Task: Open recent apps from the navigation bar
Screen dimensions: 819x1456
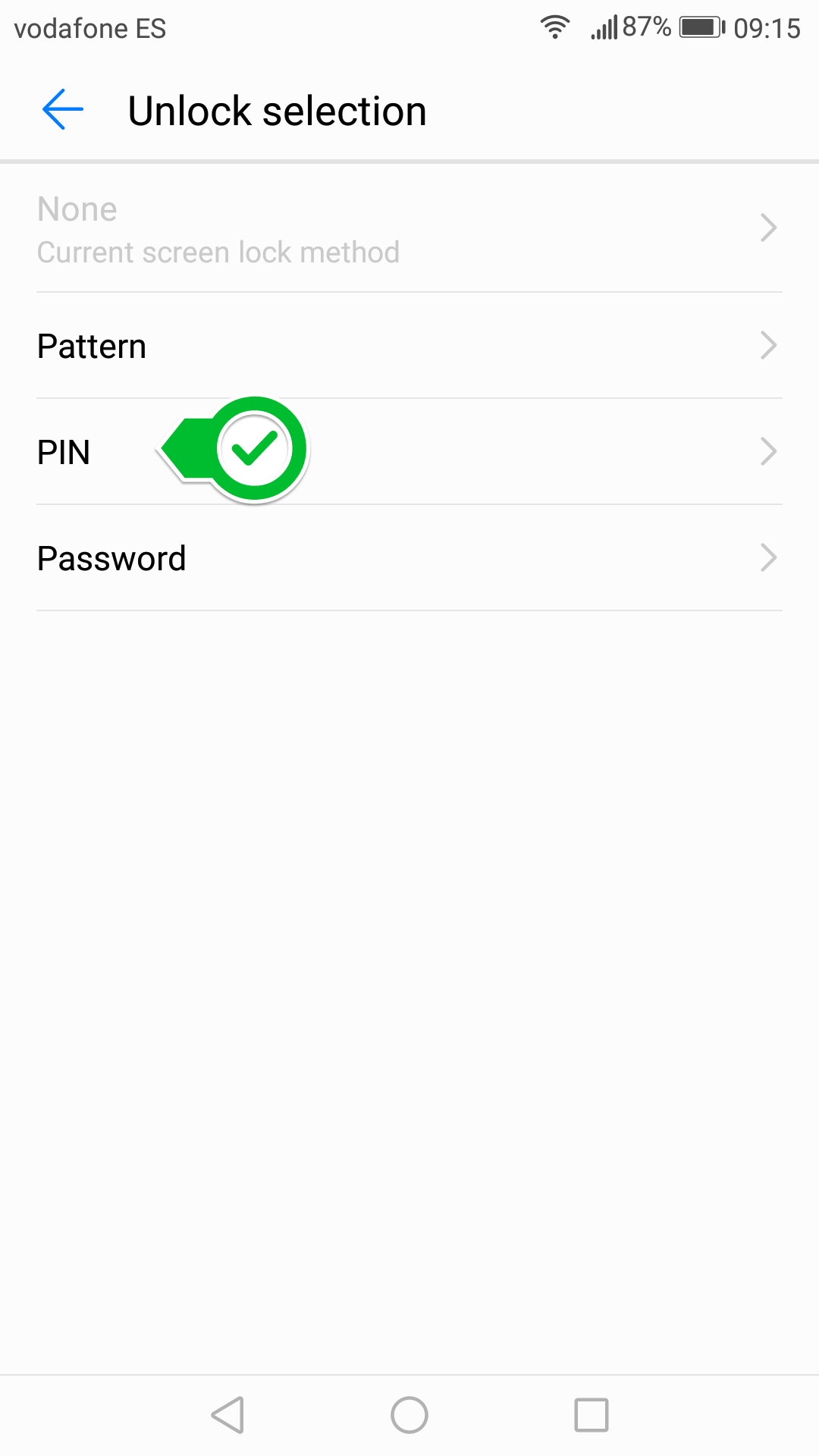Action: click(591, 1415)
